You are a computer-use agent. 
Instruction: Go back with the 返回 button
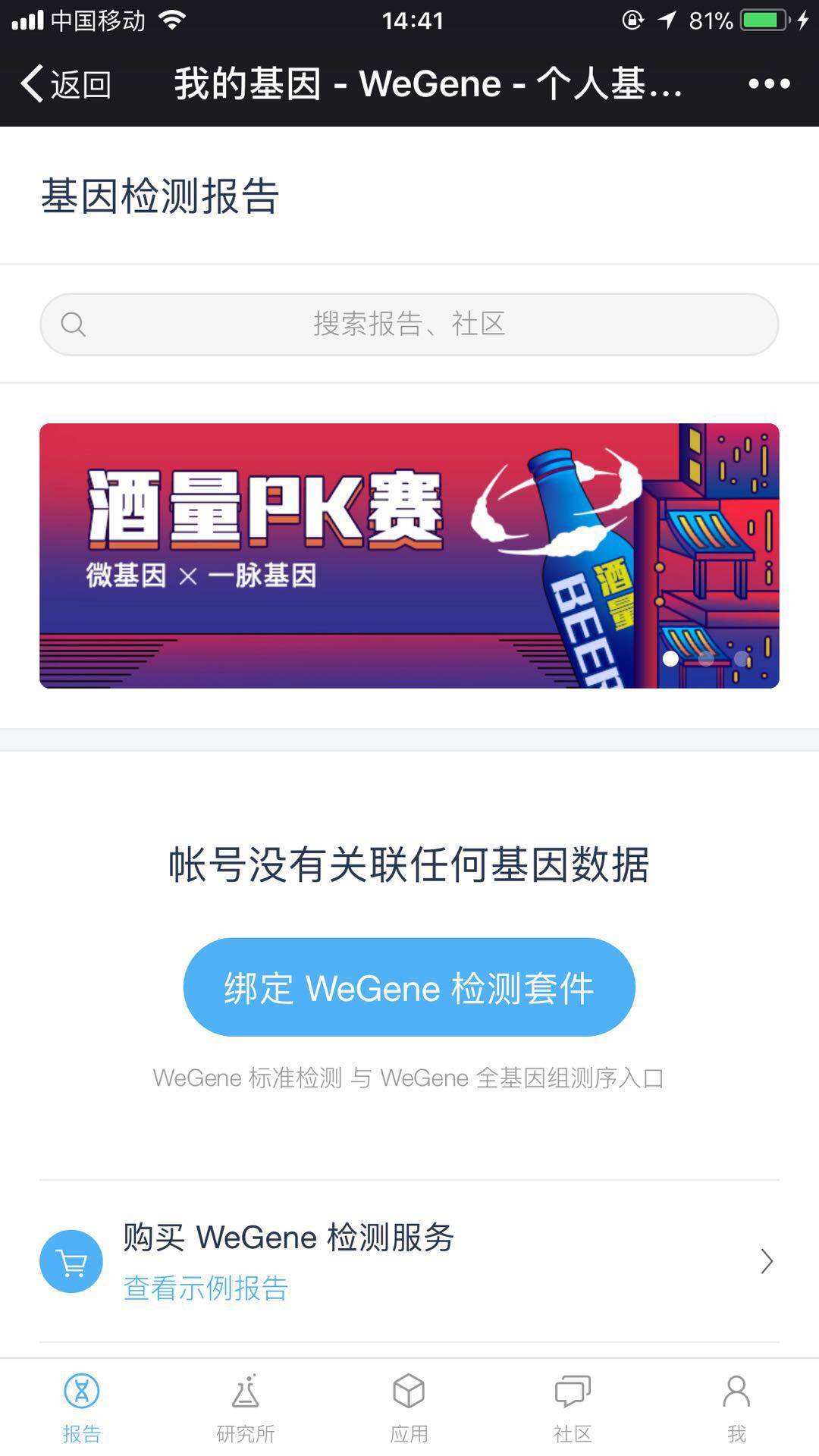point(67,83)
